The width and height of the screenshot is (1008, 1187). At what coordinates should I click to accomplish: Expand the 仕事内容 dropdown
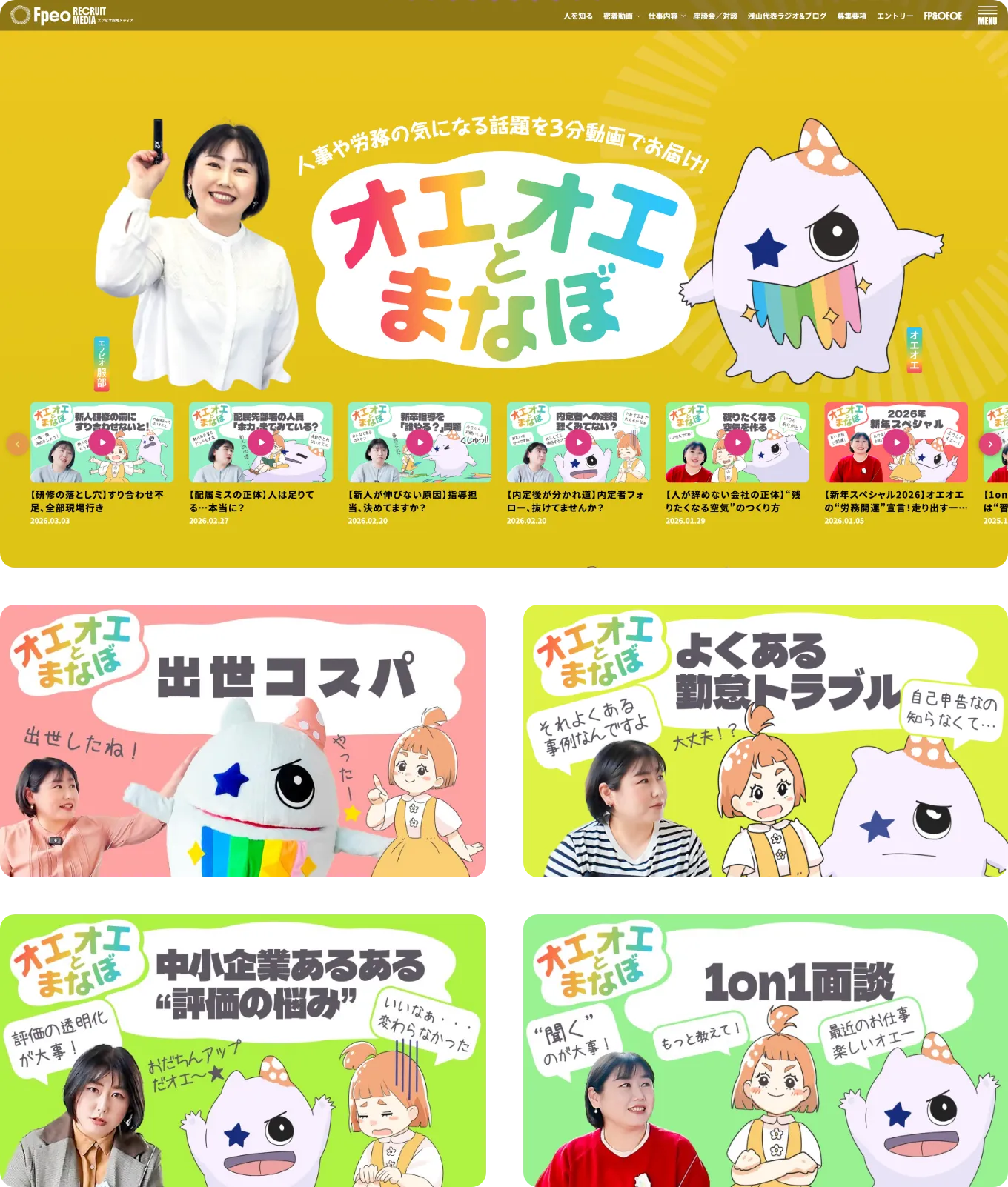click(x=666, y=16)
